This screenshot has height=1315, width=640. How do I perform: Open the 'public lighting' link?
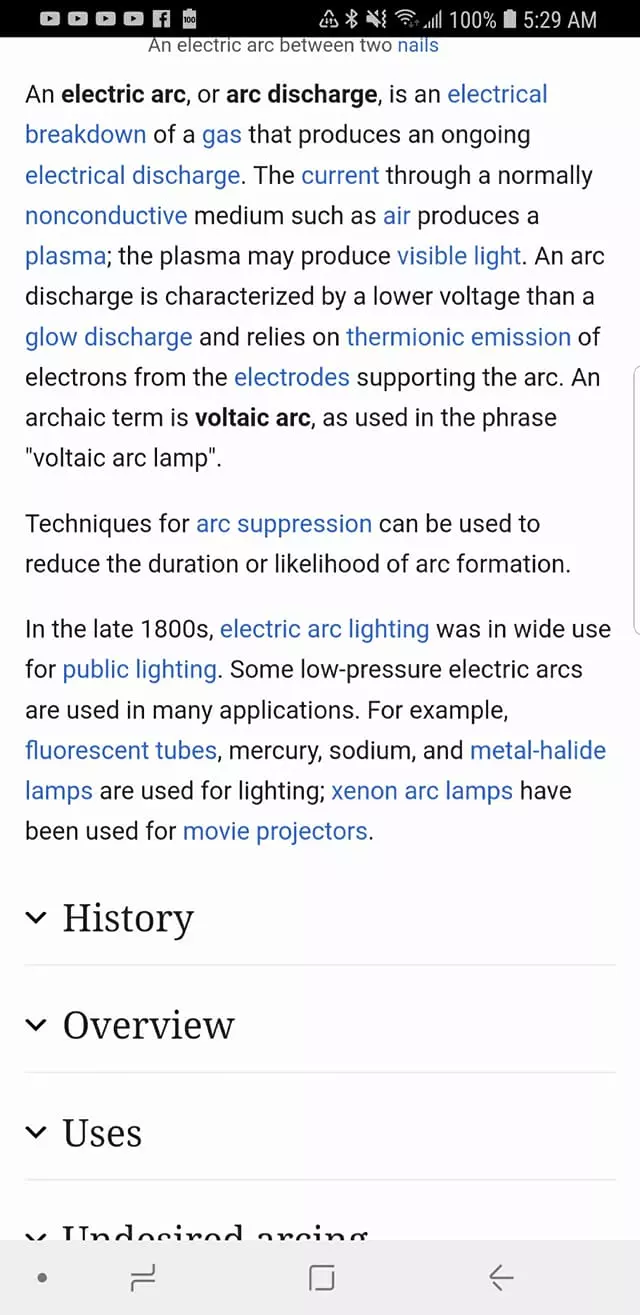tap(139, 669)
